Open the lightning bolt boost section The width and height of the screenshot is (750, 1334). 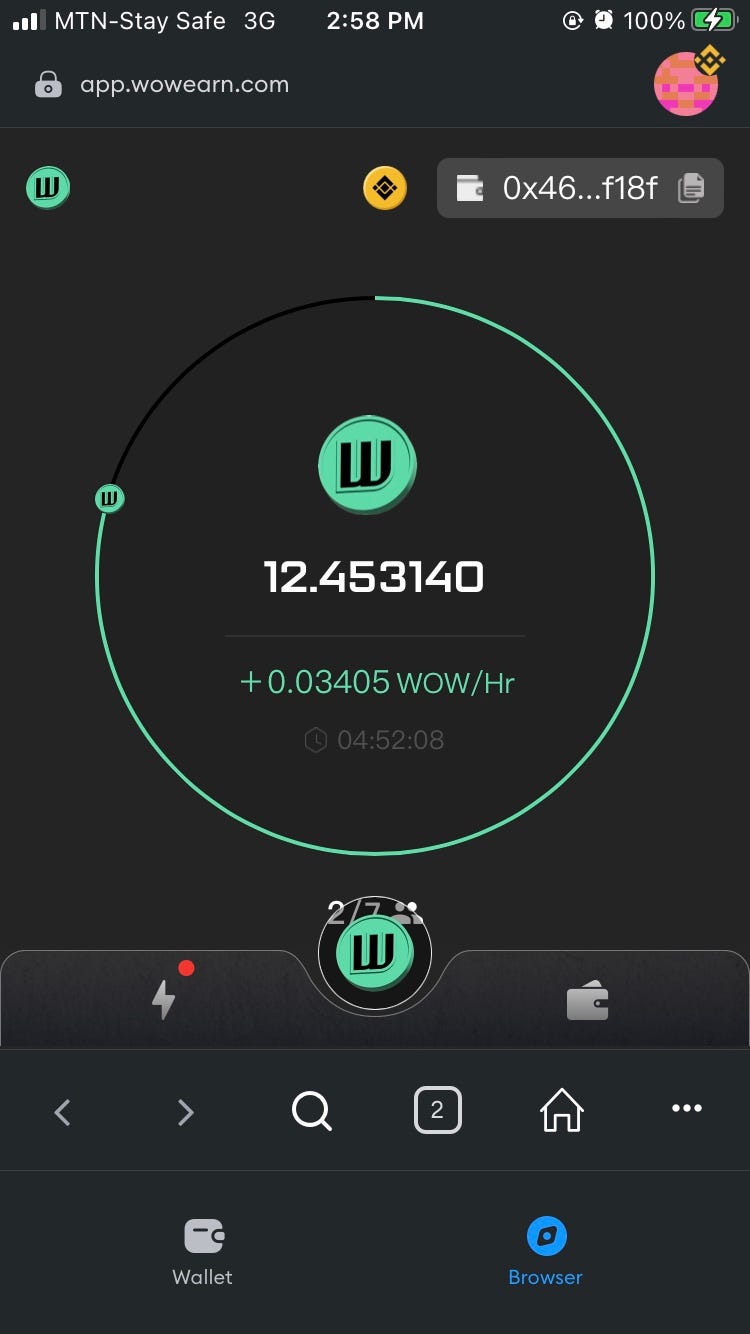164,999
